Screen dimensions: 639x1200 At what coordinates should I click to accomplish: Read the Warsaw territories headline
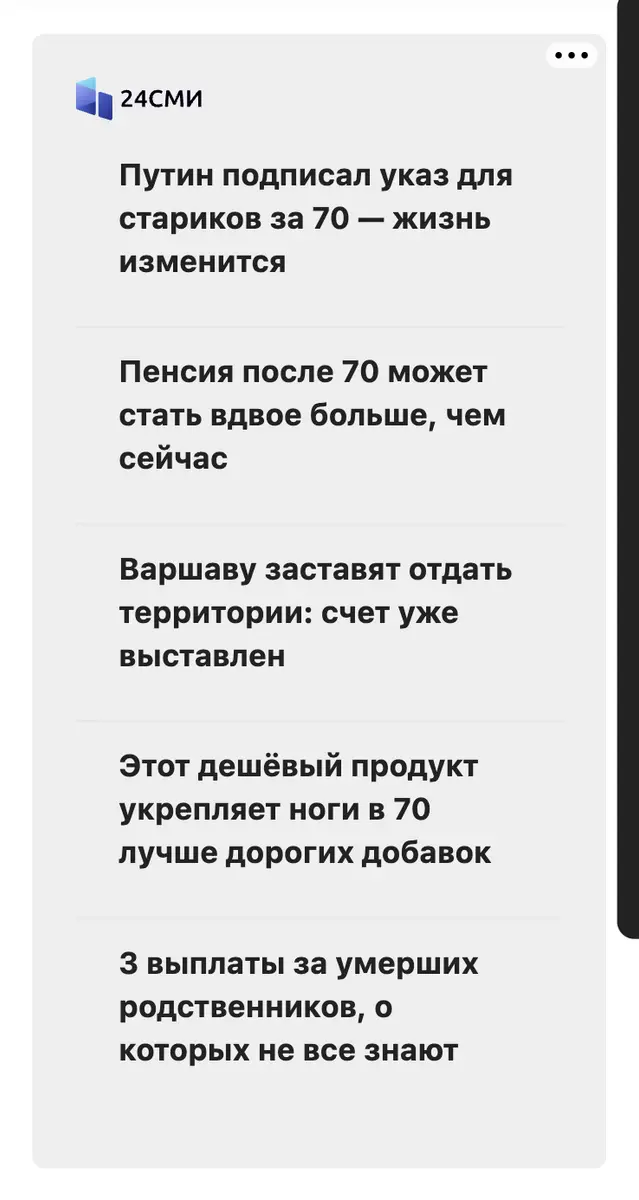(x=315, y=613)
